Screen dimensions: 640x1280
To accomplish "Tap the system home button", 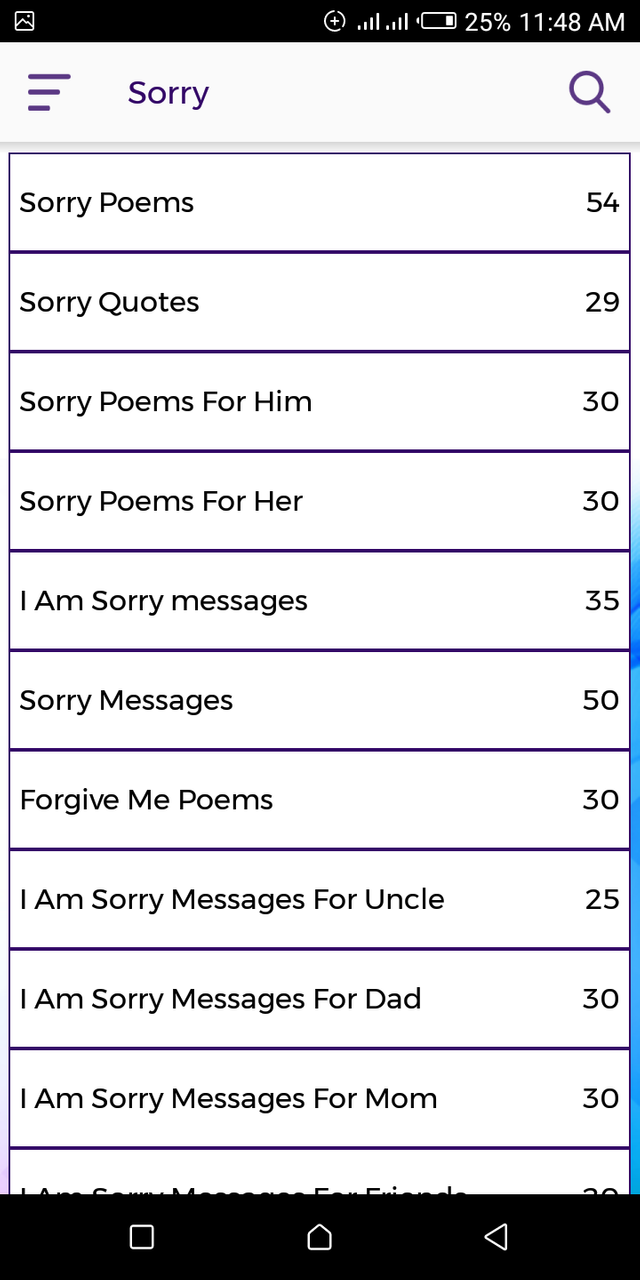I will [319, 1237].
